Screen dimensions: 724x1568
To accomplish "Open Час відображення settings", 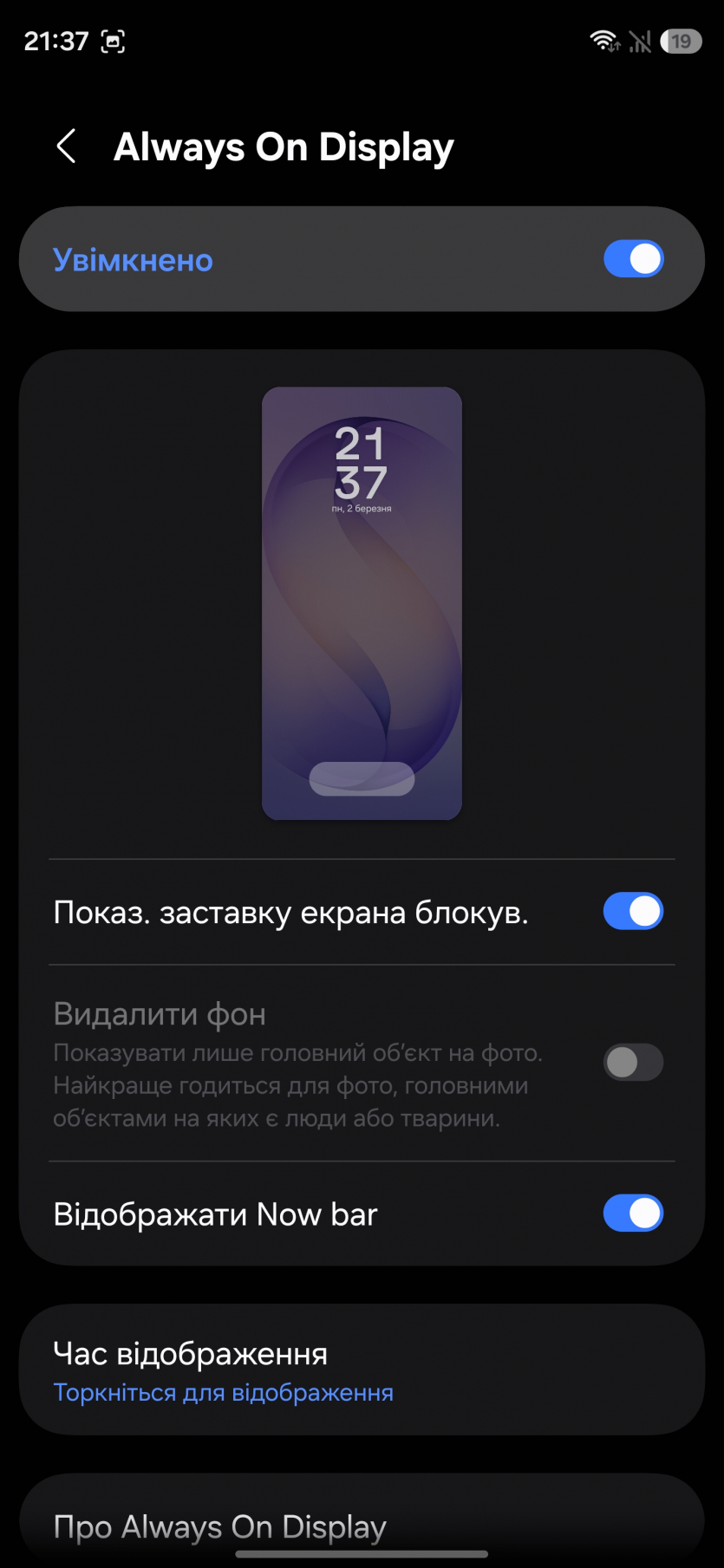I will click(362, 1370).
